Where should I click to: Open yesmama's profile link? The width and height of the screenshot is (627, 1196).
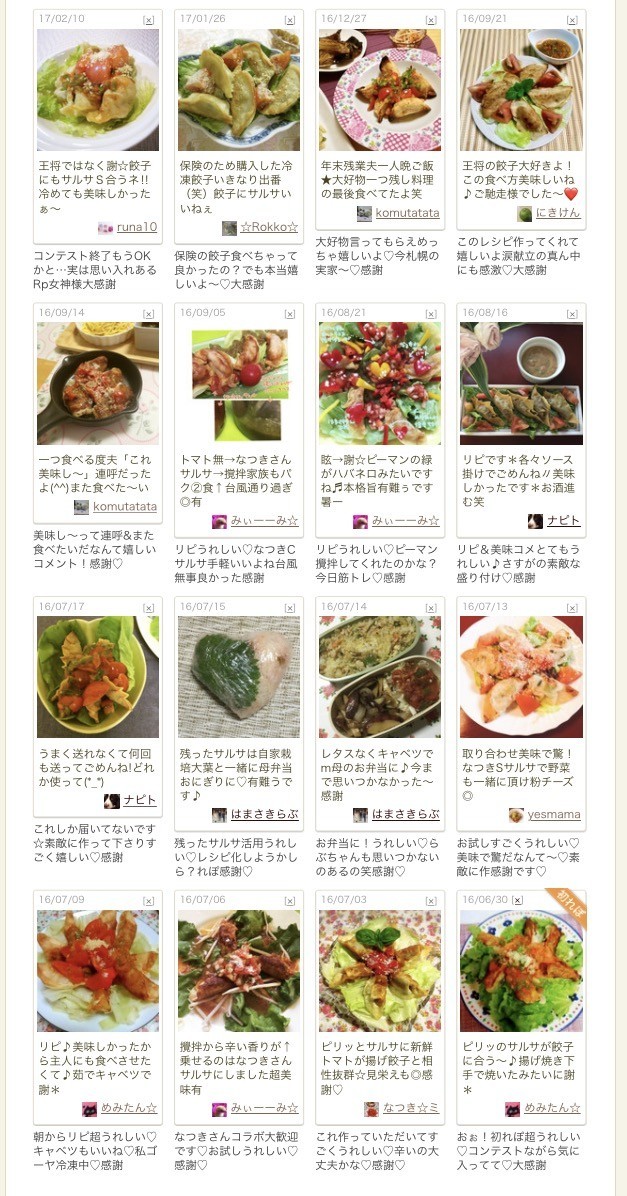point(554,815)
